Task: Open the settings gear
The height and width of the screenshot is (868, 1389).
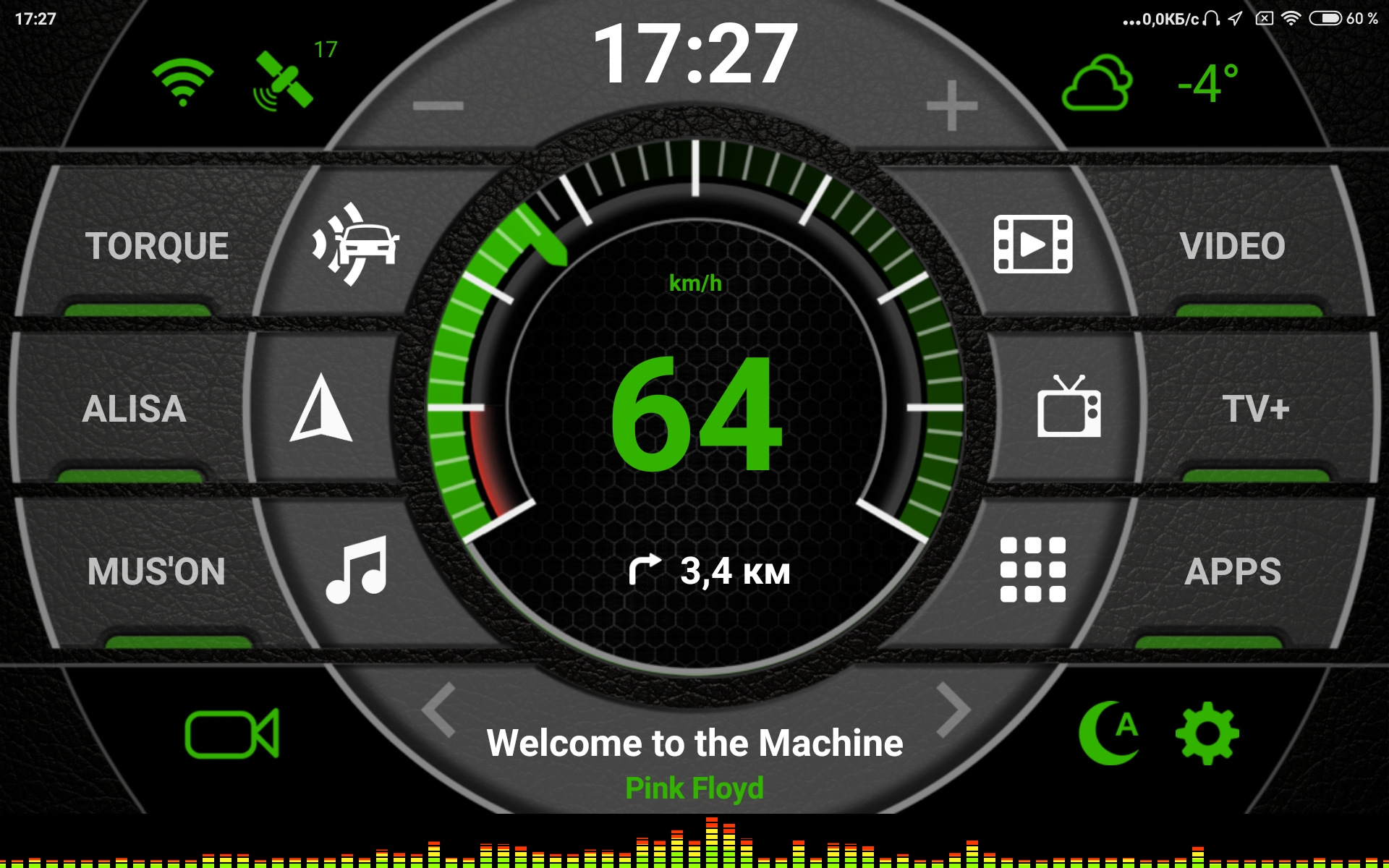Action: [1207, 734]
